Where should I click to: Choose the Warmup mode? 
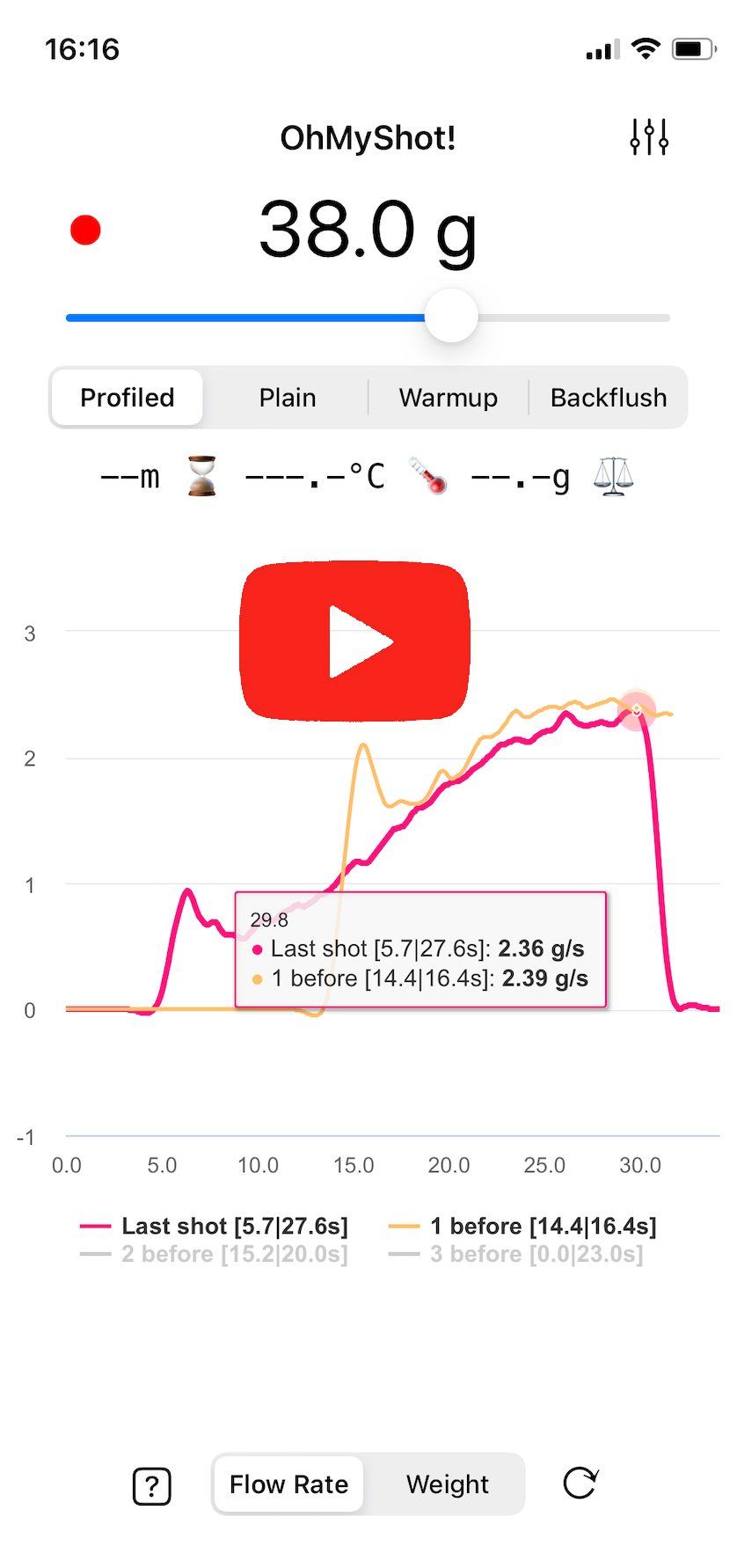click(x=448, y=398)
